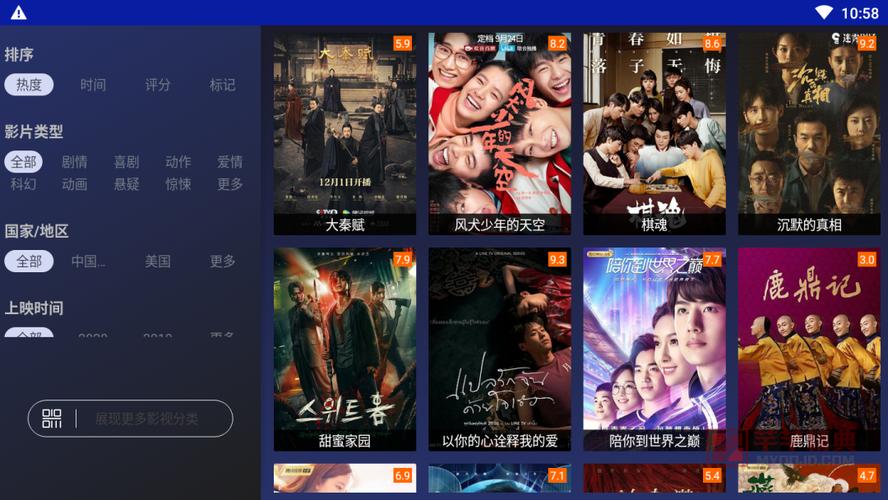This screenshot has height=500, width=888.
Task: Sort by 时间
Action: tap(93, 85)
